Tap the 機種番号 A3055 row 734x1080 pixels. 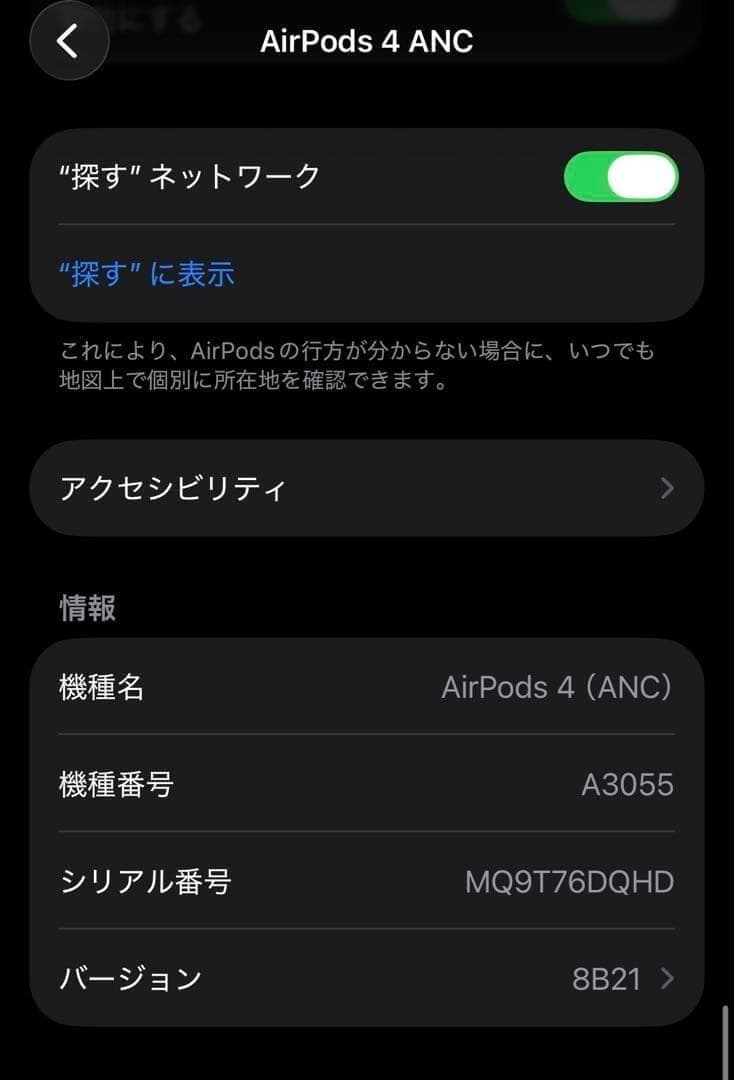(366, 785)
